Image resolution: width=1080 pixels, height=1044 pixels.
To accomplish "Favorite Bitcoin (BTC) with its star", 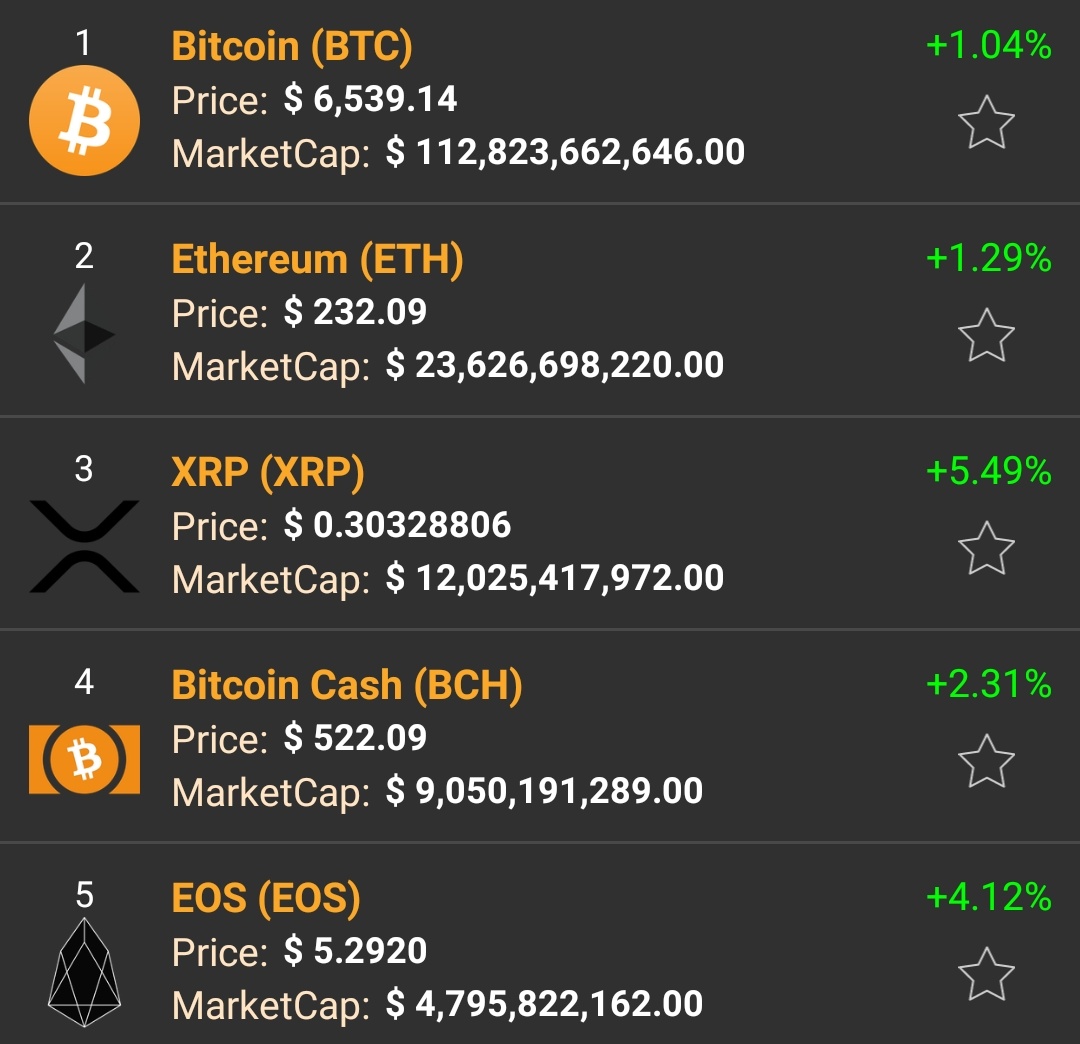I will [x=986, y=123].
